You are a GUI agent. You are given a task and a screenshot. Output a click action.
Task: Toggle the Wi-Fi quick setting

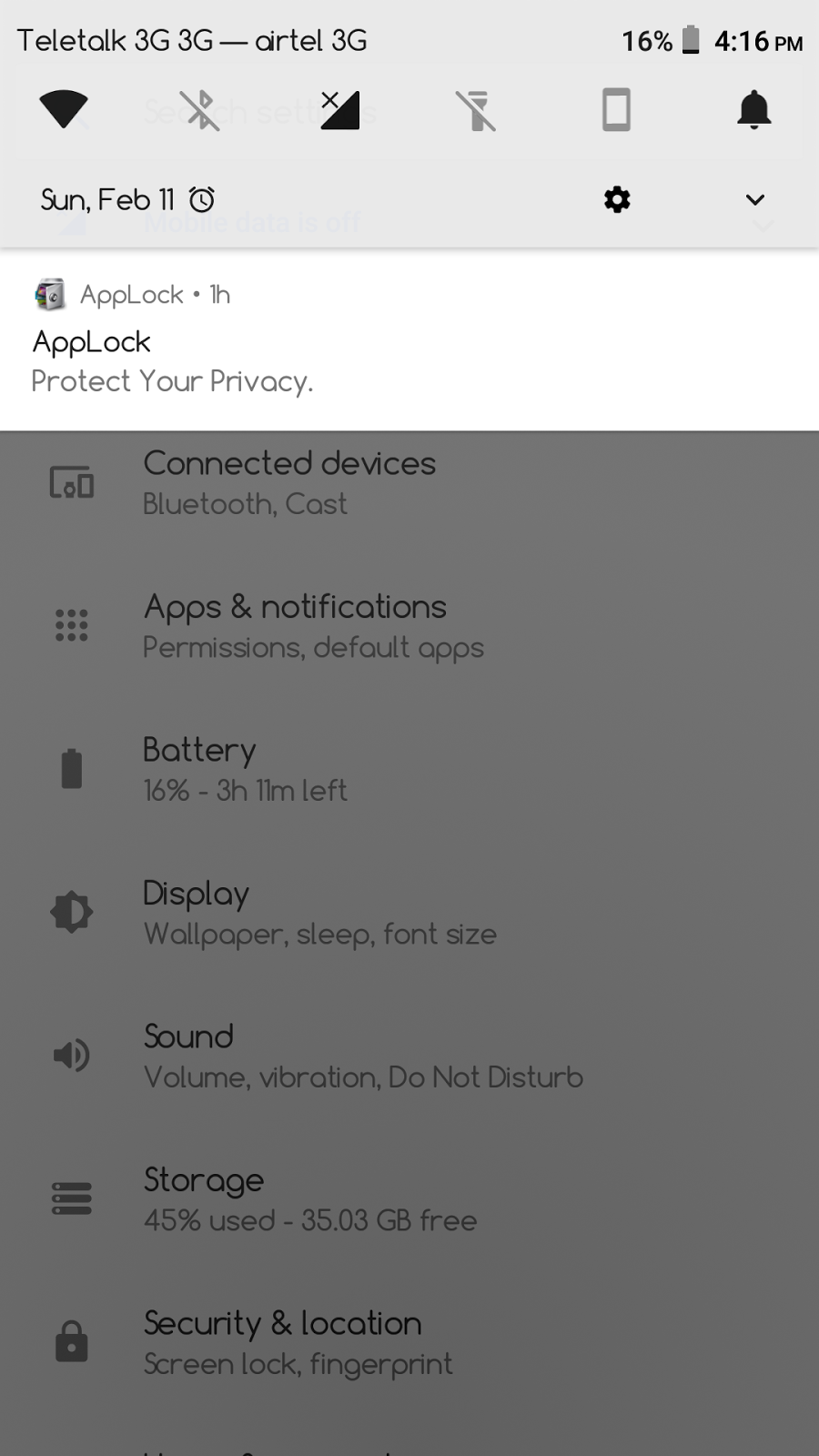click(64, 111)
